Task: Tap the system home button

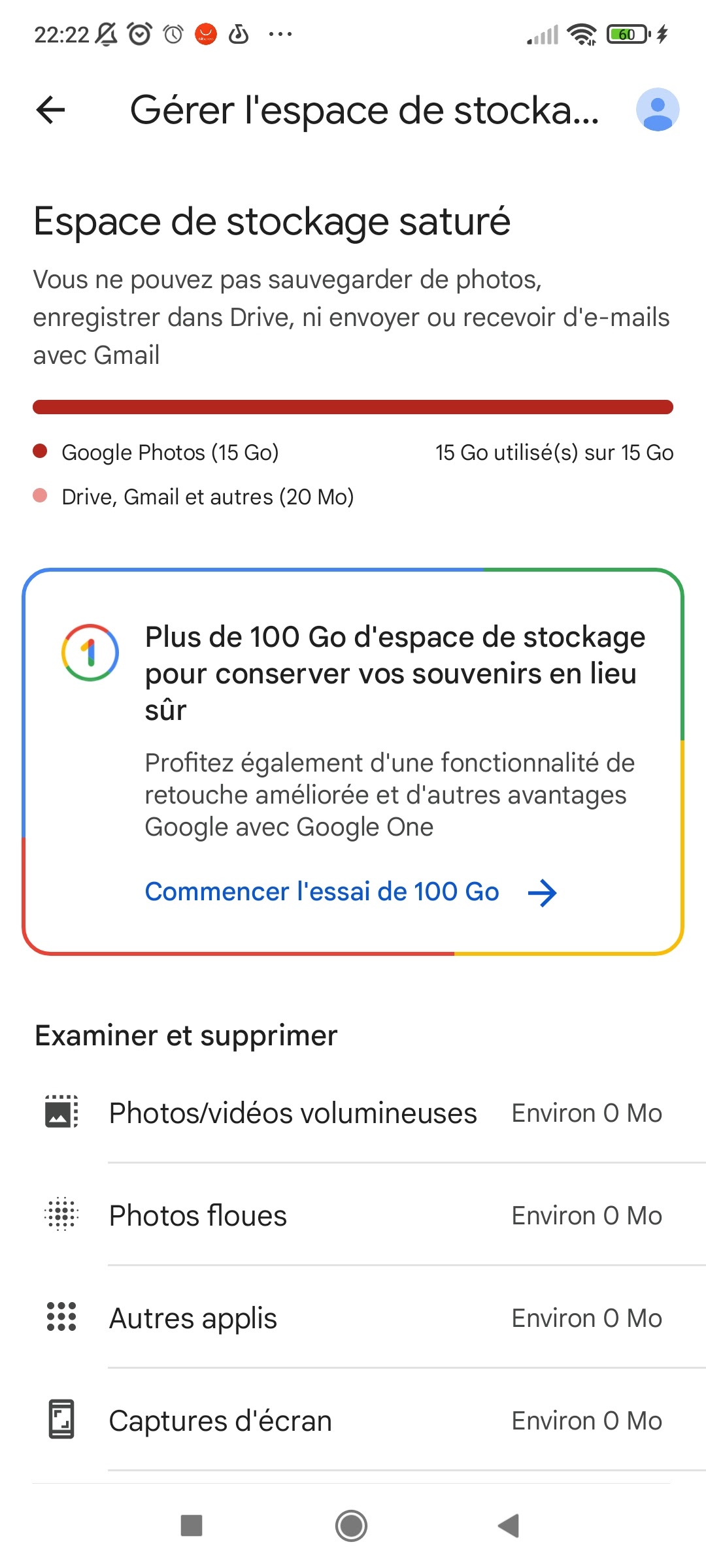Action: (x=352, y=1526)
